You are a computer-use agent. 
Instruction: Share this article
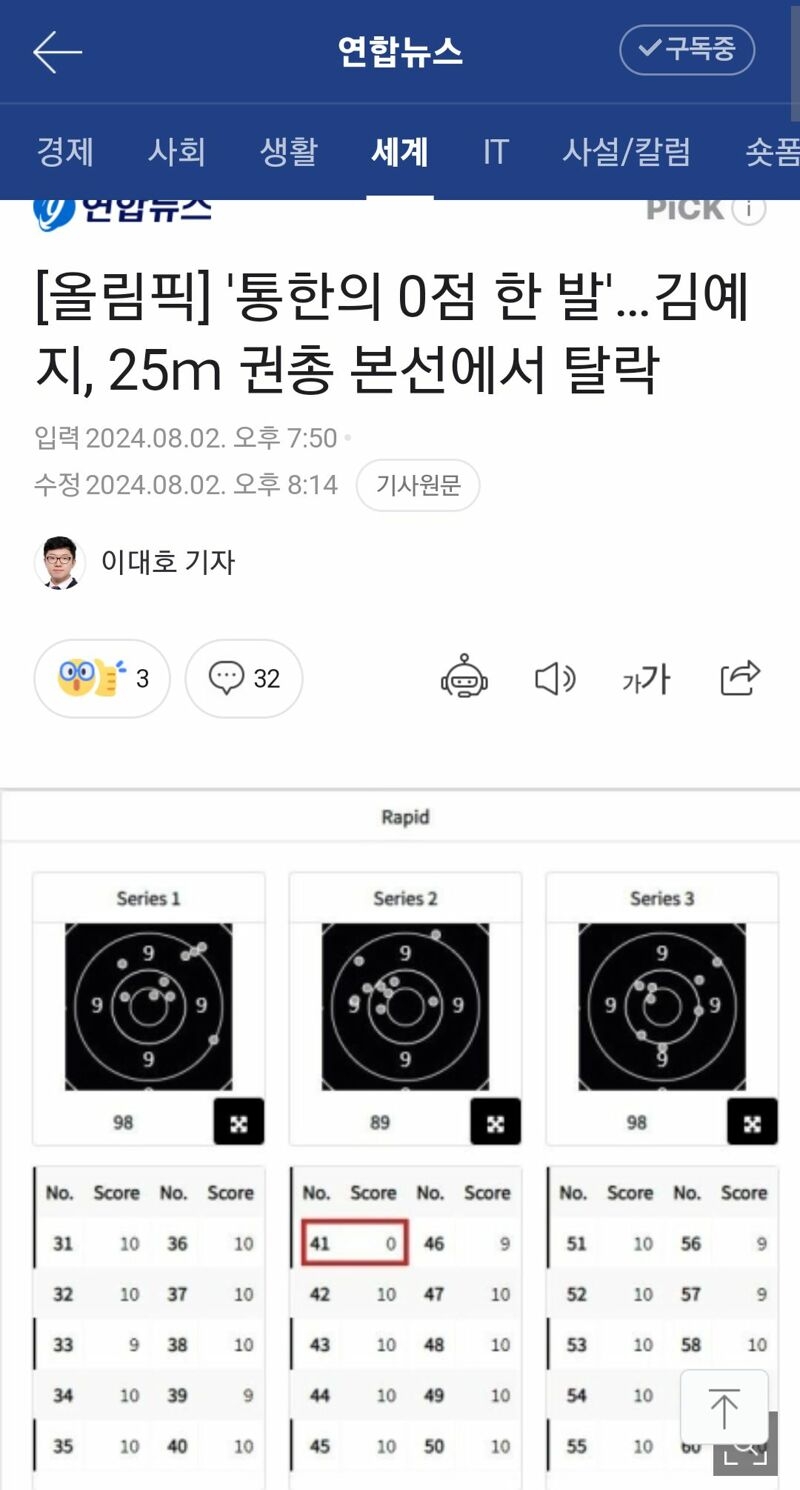tap(740, 678)
